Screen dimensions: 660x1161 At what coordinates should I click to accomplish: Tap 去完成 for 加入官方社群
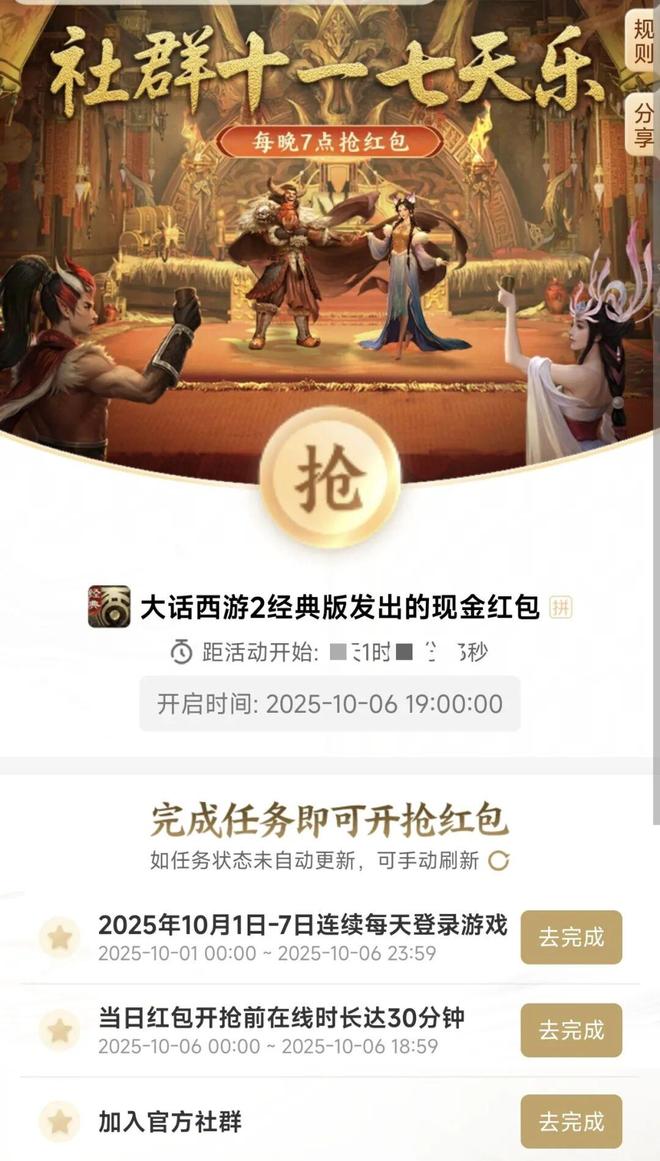point(571,1121)
